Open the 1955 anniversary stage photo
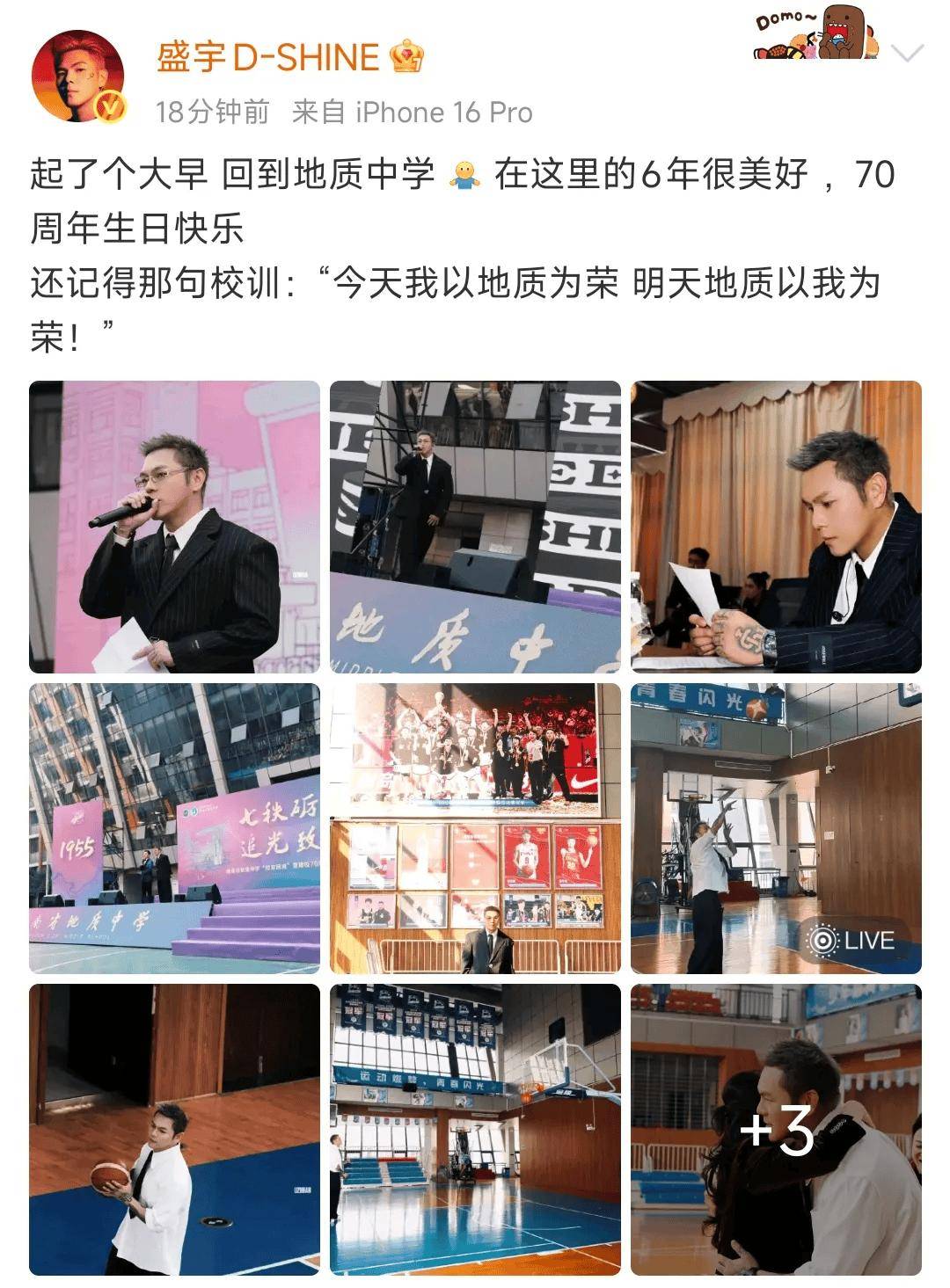Screen dimensions: 950x1288 [174, 828]
